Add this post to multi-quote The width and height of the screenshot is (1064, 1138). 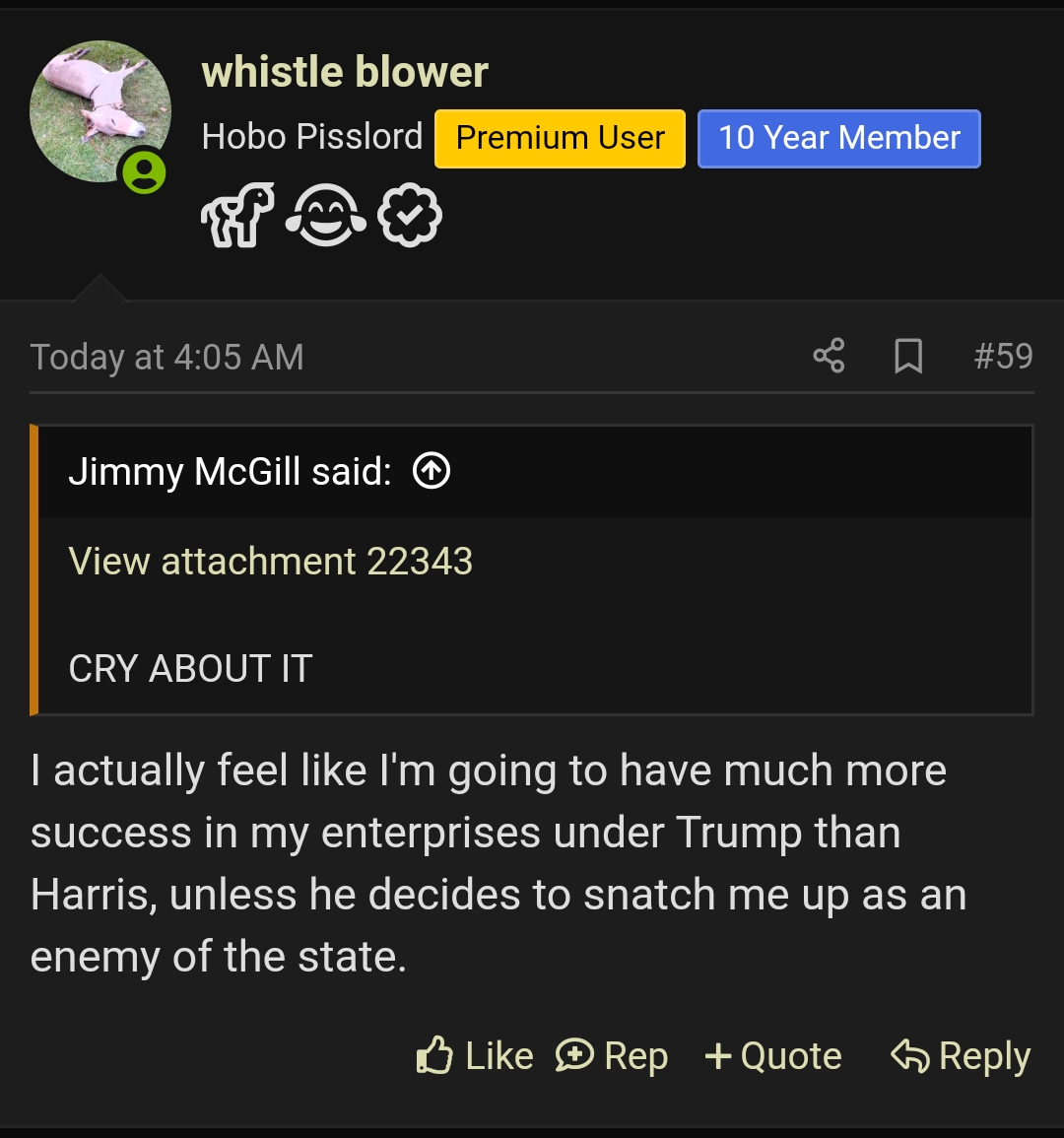pyautogui.click(x=773, y=1055)
